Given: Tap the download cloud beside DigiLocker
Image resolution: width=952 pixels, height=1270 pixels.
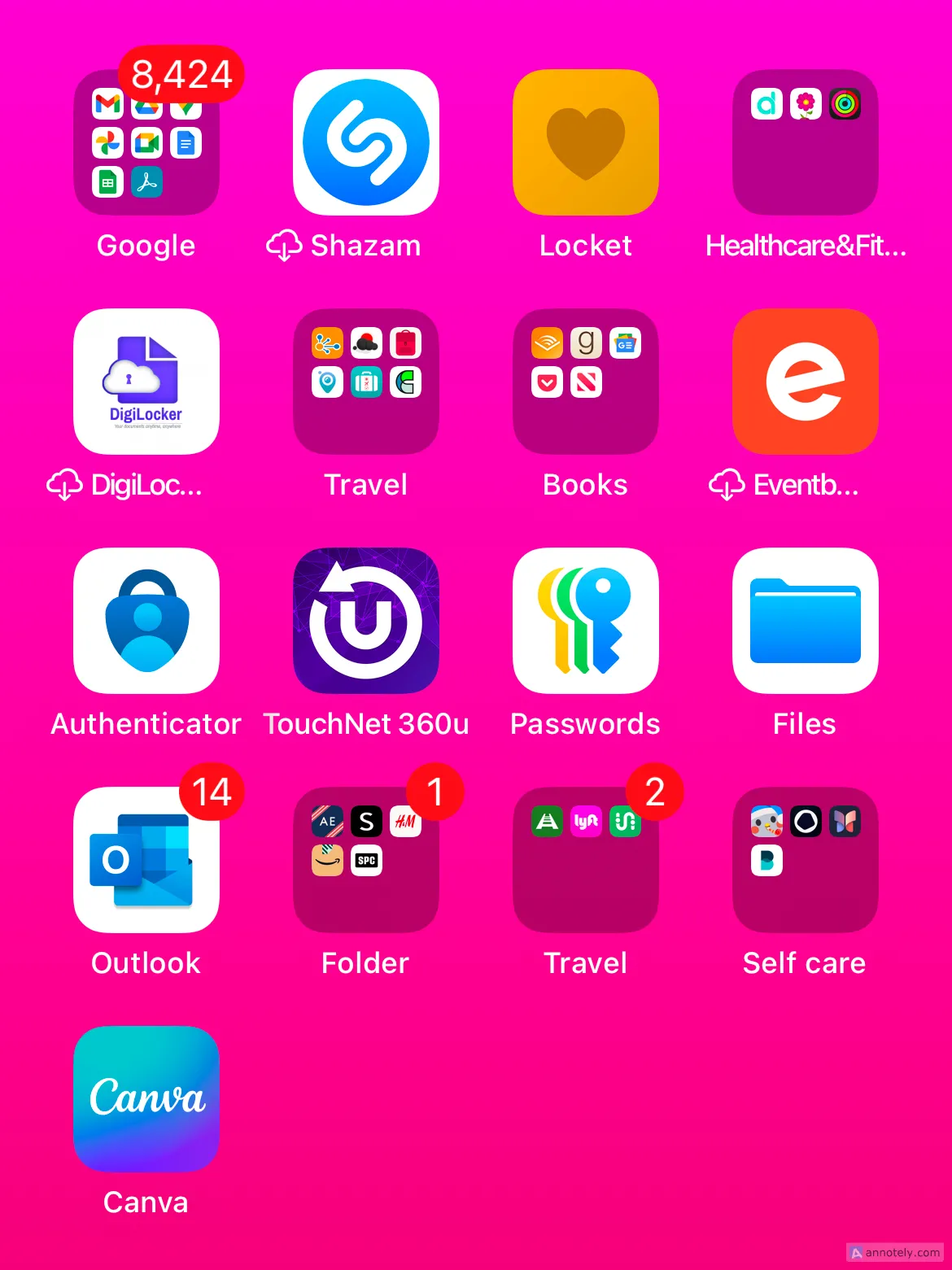Looking at the screenshot, I should [65, 485].
